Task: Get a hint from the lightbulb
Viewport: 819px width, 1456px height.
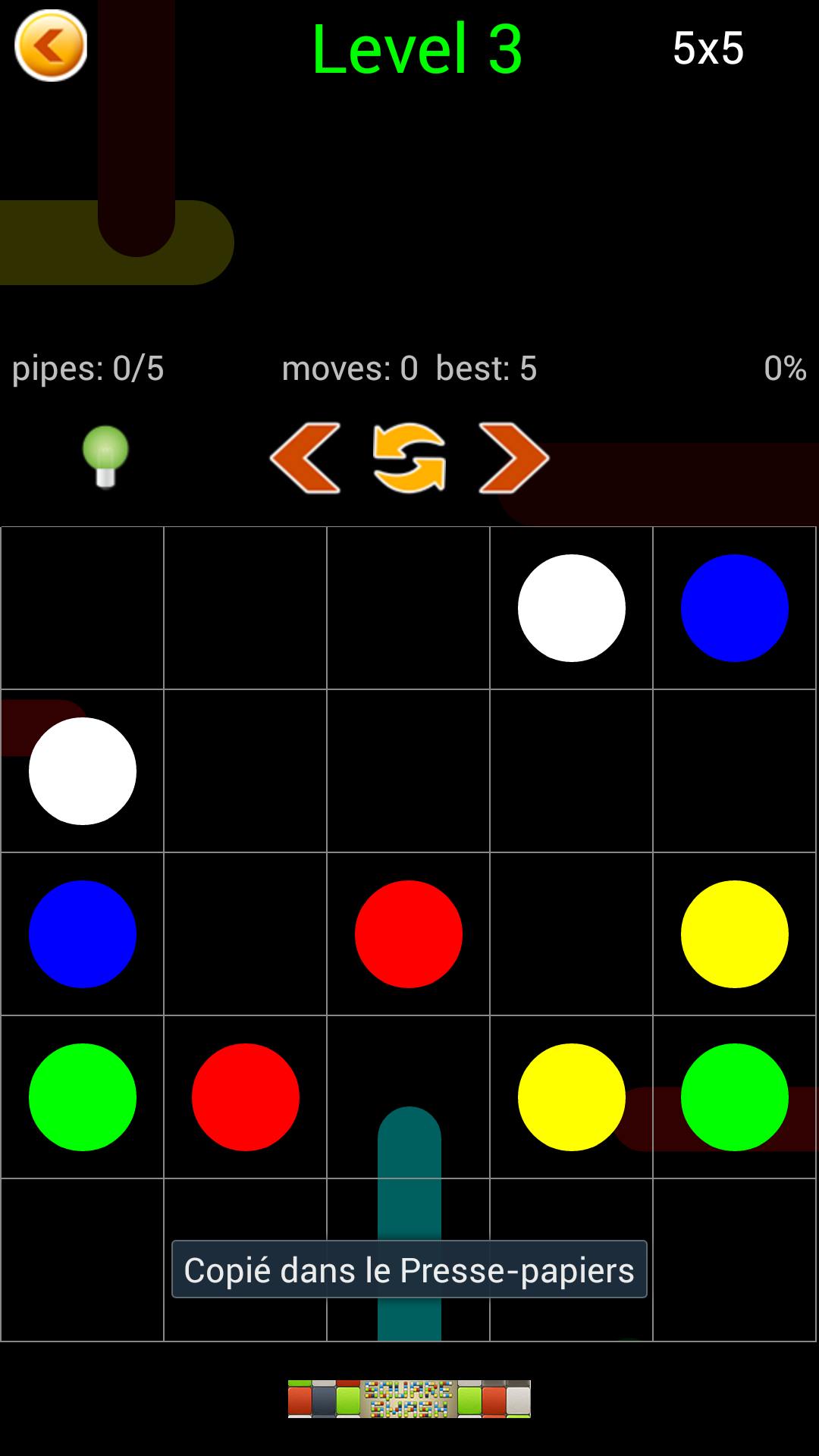Action: tap(105, 456)
